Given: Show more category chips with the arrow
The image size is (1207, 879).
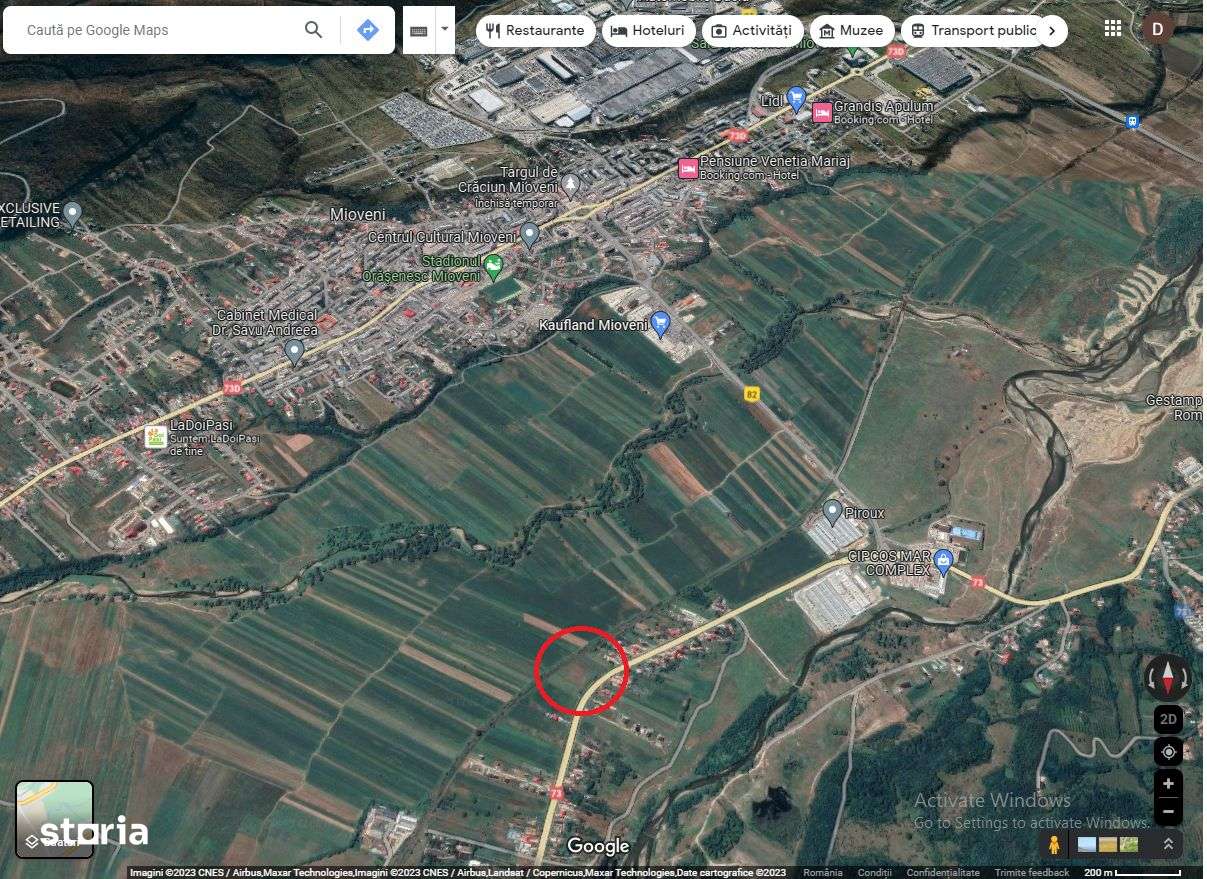Looking at the screenshot, I should [1051, 30].
